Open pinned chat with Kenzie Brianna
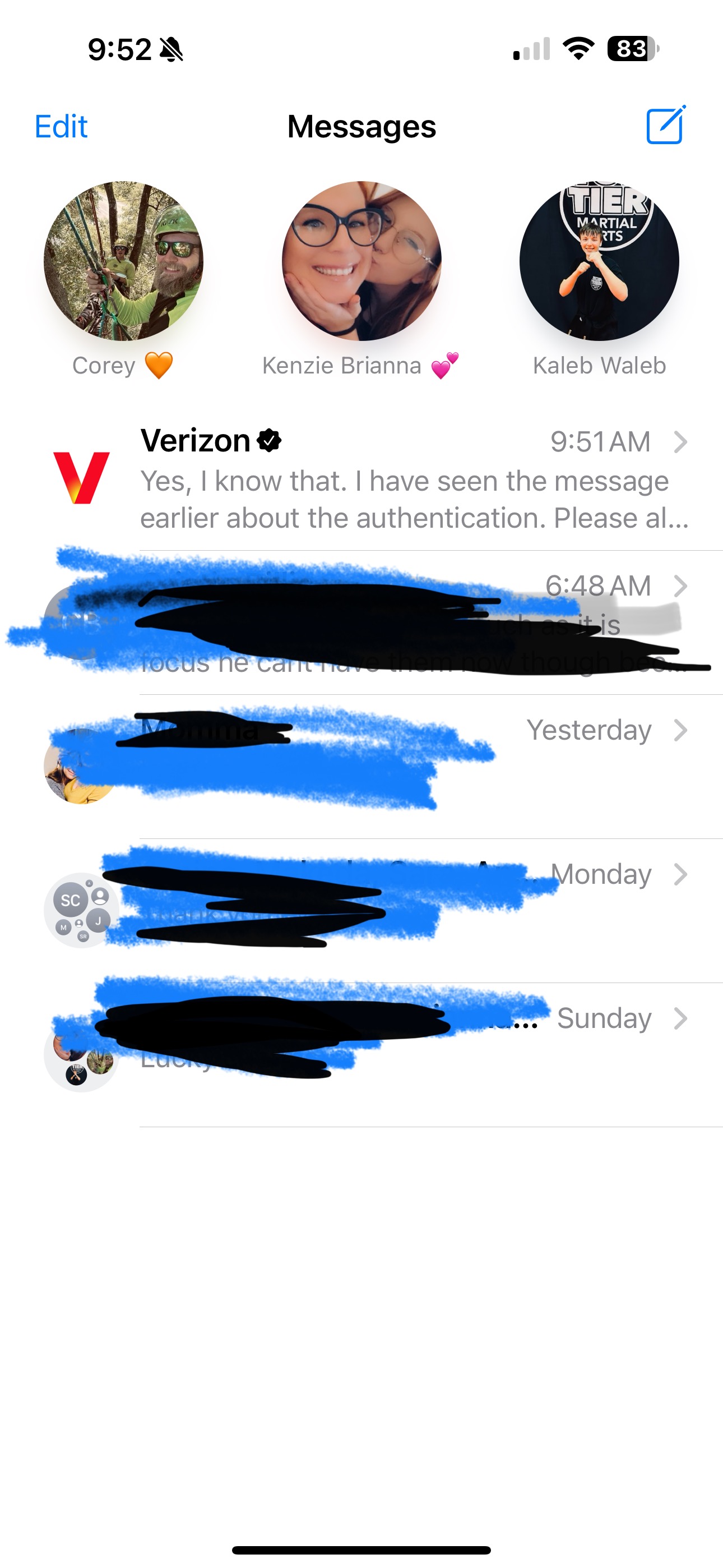The image size is (723, 1568). [361, 261]
